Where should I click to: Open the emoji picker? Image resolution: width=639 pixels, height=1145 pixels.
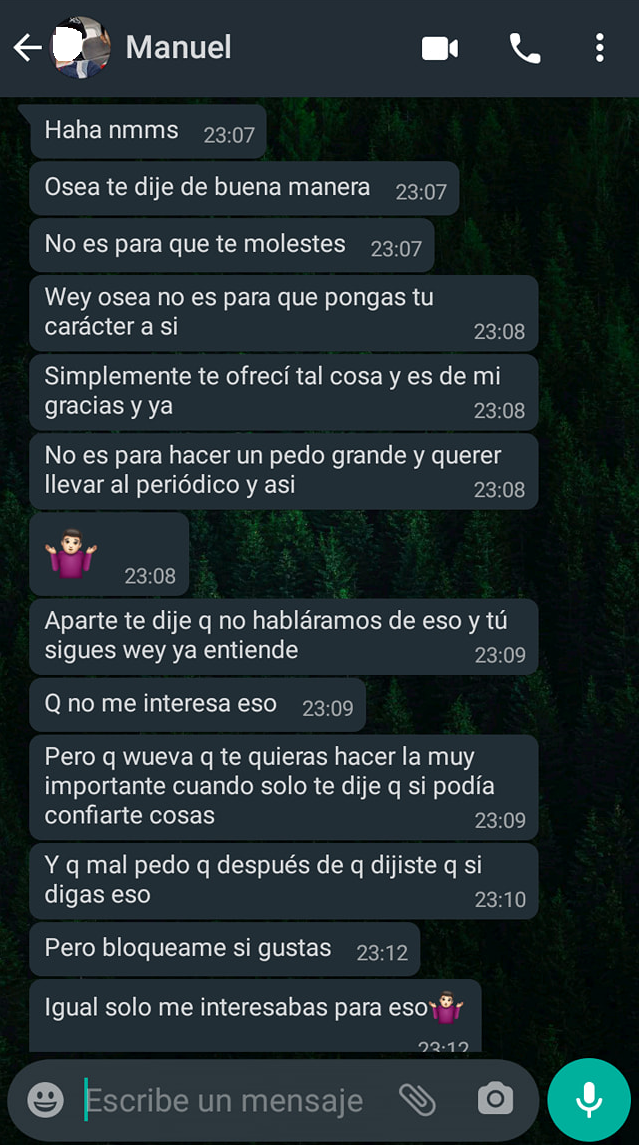46,1100
